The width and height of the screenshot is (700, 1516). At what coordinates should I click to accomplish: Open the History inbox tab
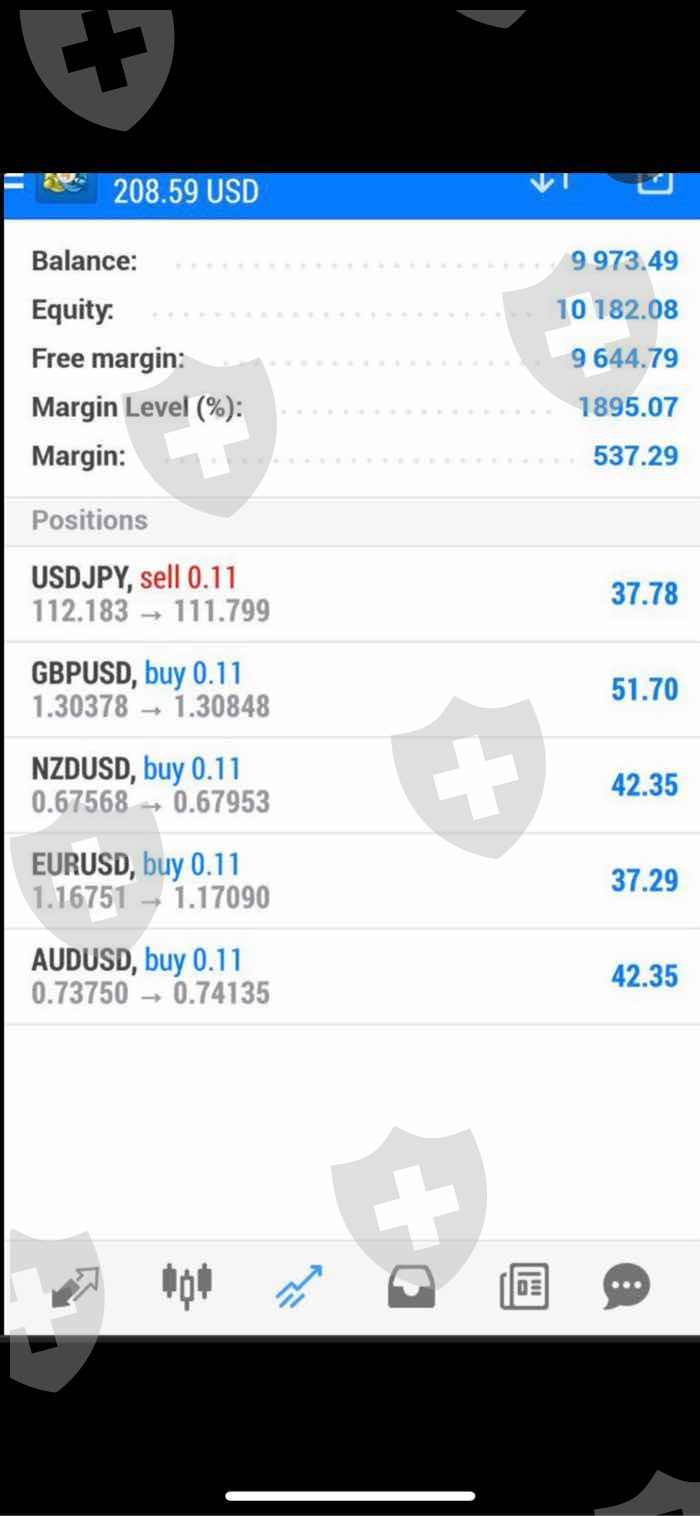pos(411,1286)
